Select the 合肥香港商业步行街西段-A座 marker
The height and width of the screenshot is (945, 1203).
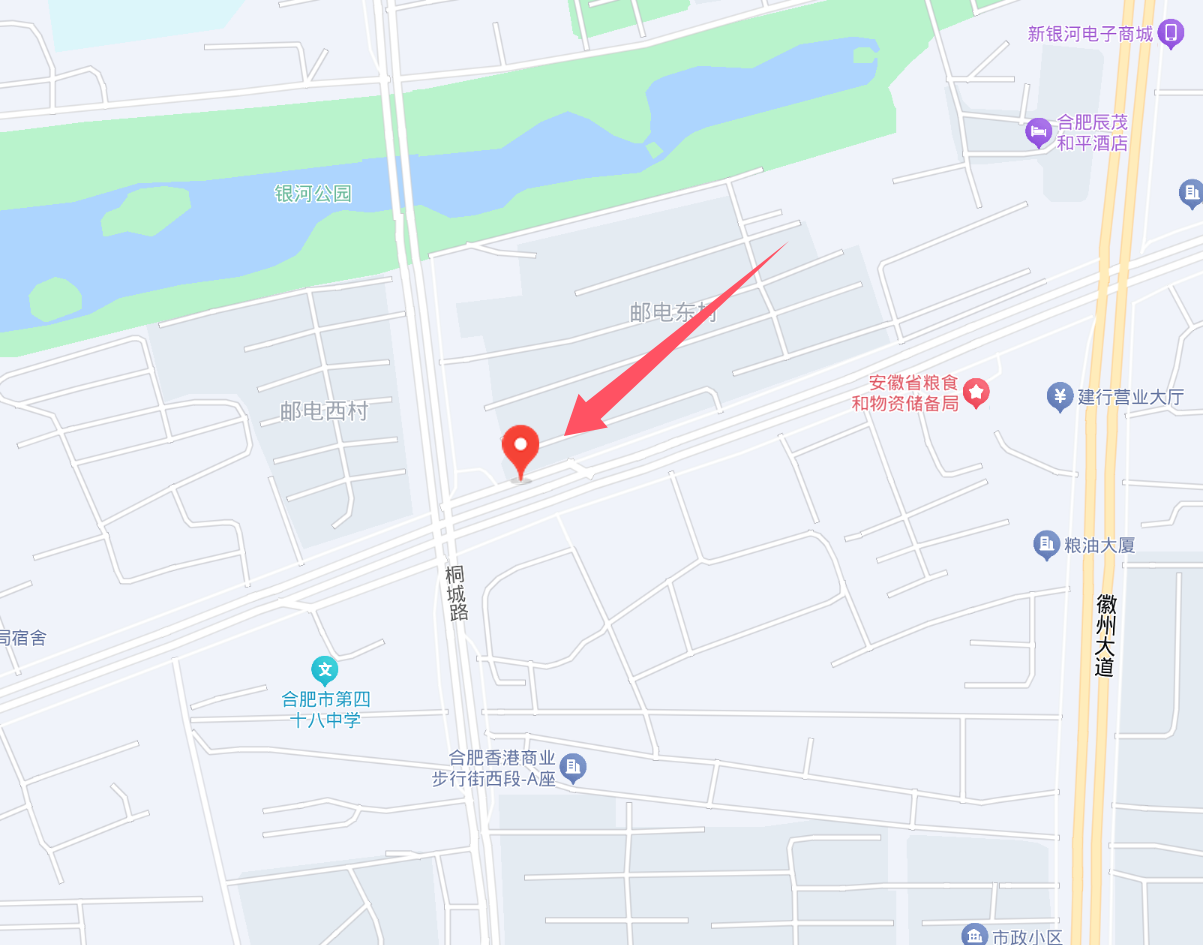pos(573,768)
